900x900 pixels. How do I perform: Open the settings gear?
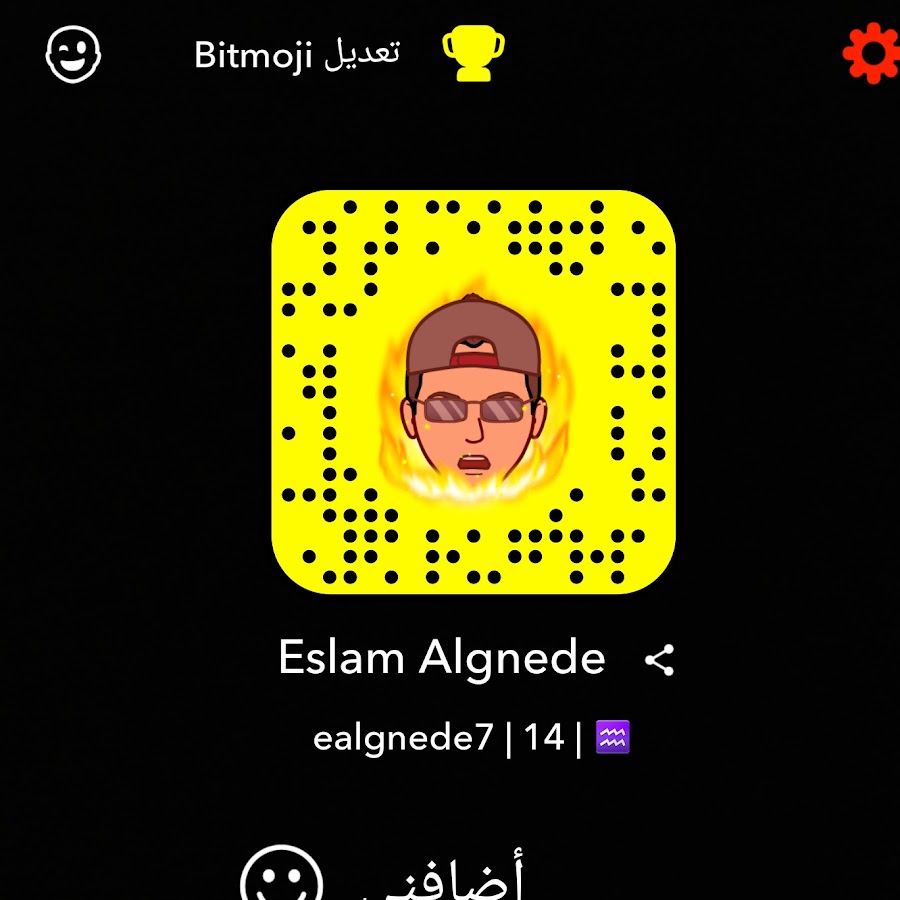click(x=870, y=54)
